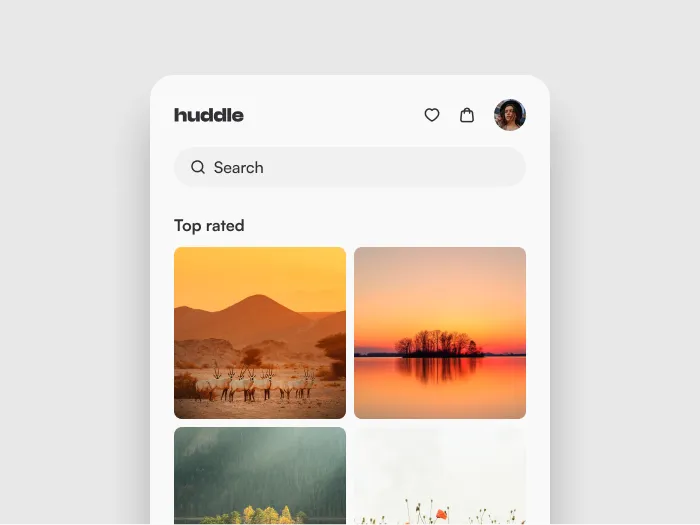Open the sunset island reflection photo
Screen dimensions: 700x525
(440, 332)
